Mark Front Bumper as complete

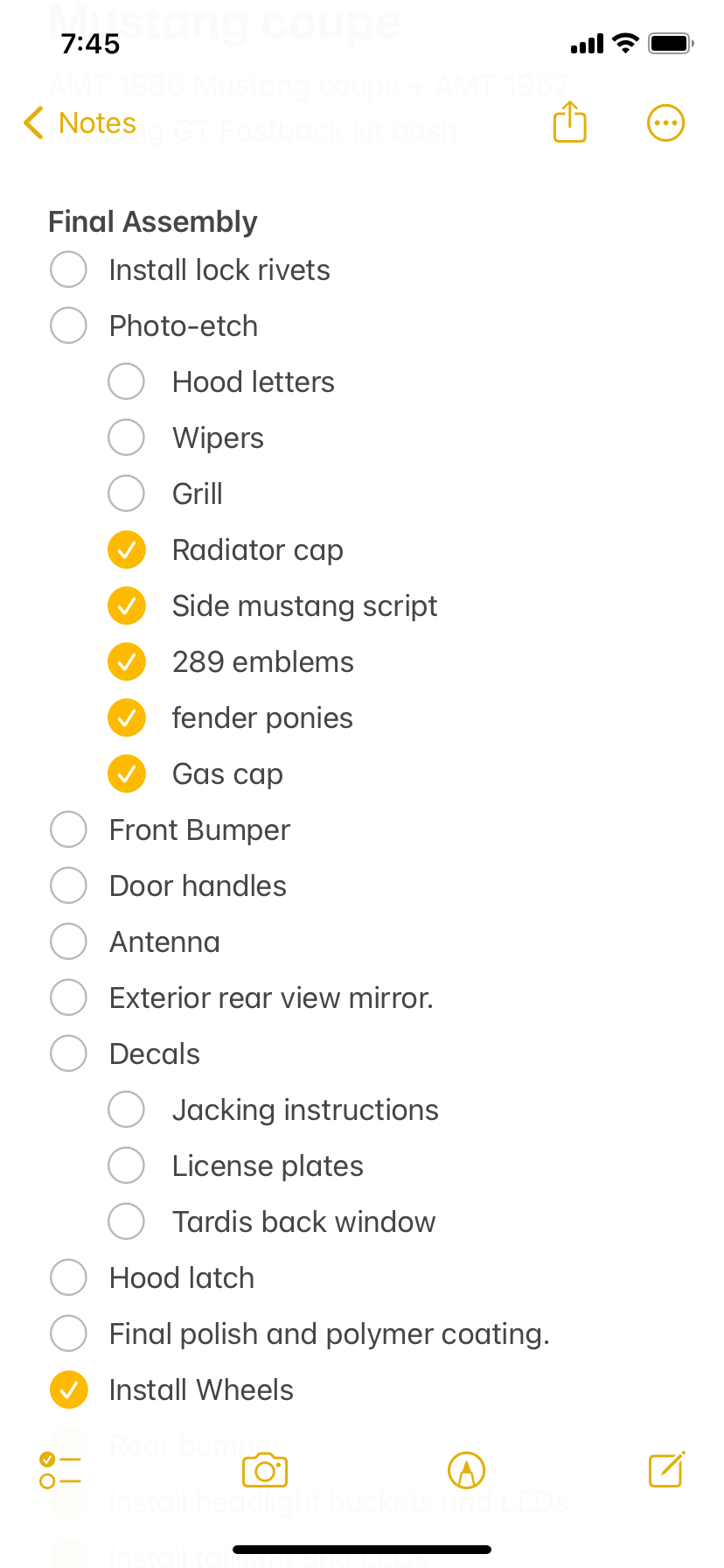(x=68, y=829)
